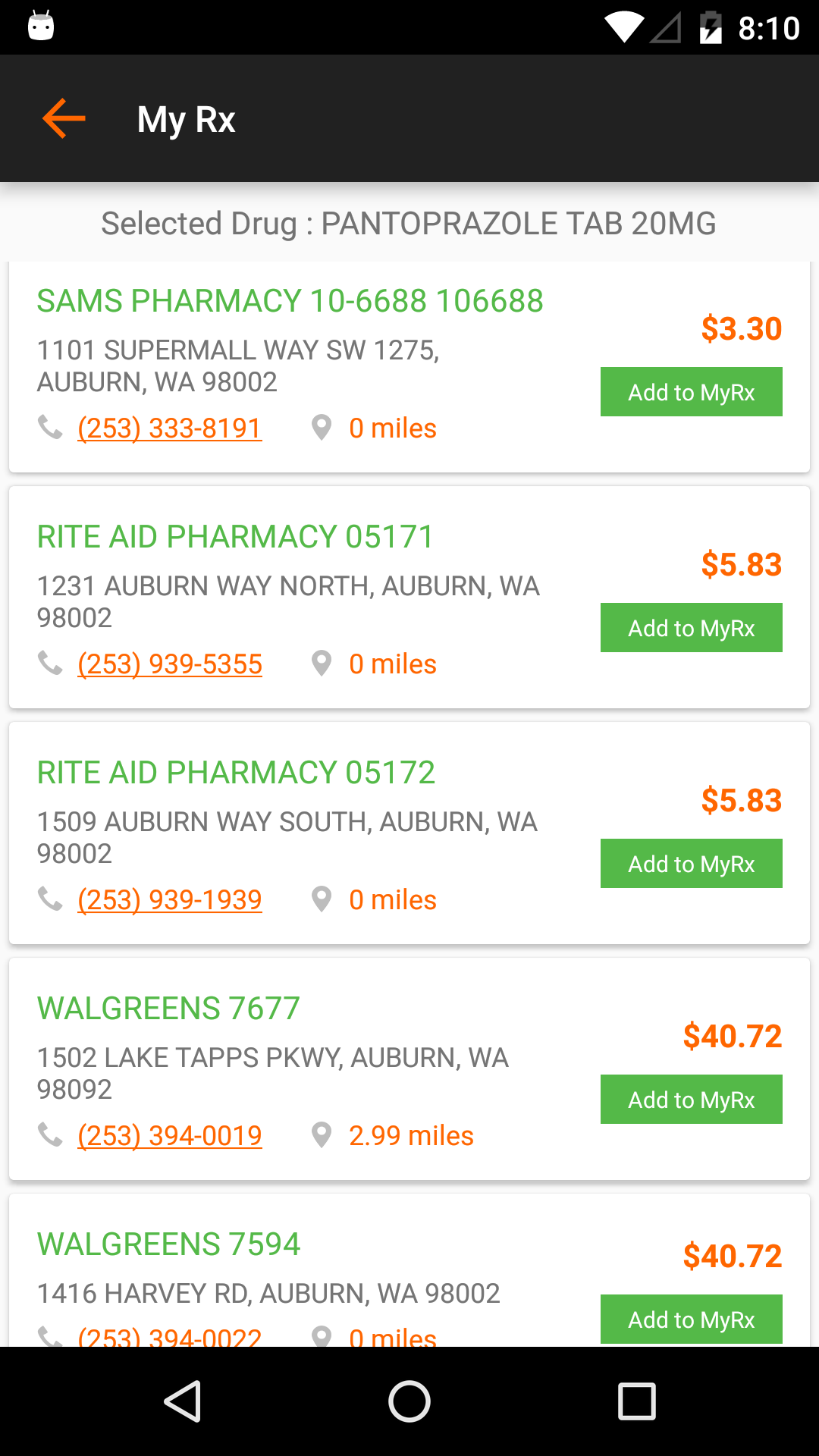Image resolution: width=819 pixels, height=1456 pixels.
Task: Call Sams Pharmacy at (253) 333-8191
Action: (x=170, y=428)
